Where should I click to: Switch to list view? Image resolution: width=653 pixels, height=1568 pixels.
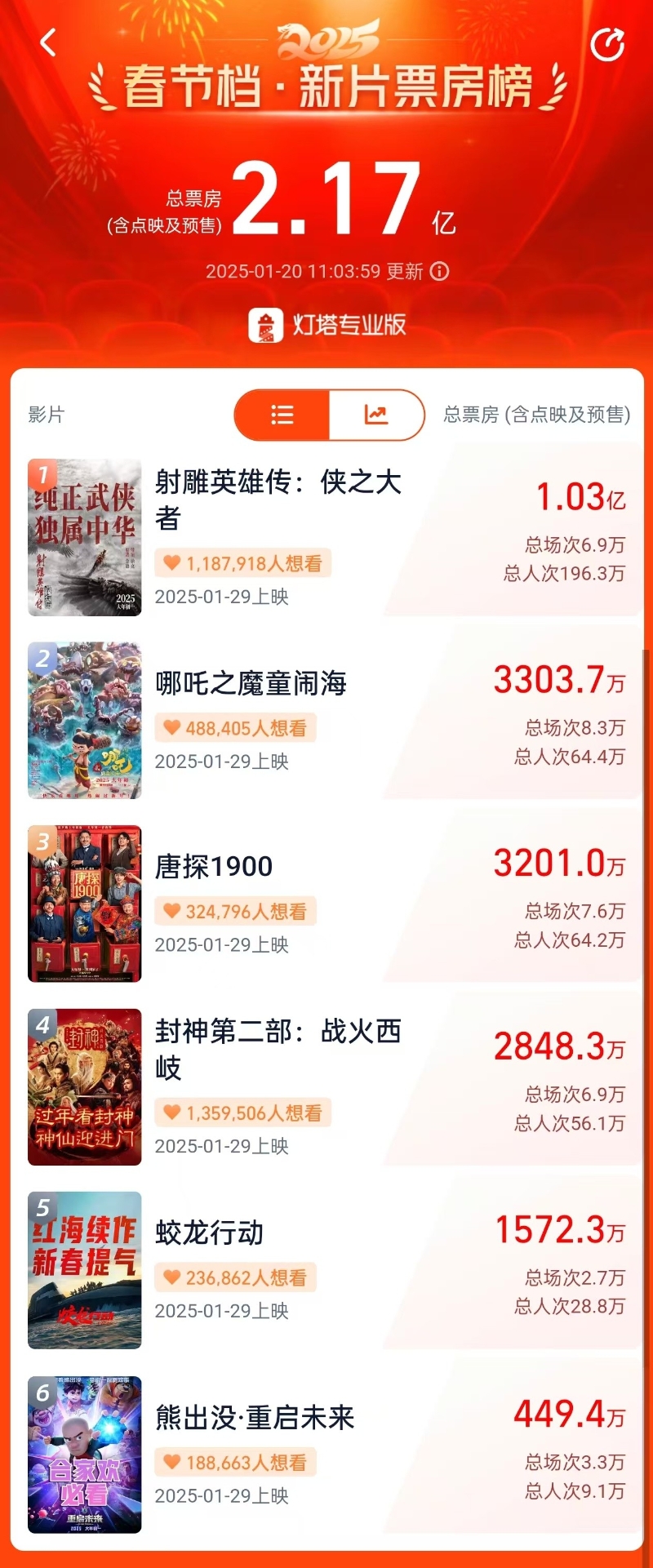282,415
